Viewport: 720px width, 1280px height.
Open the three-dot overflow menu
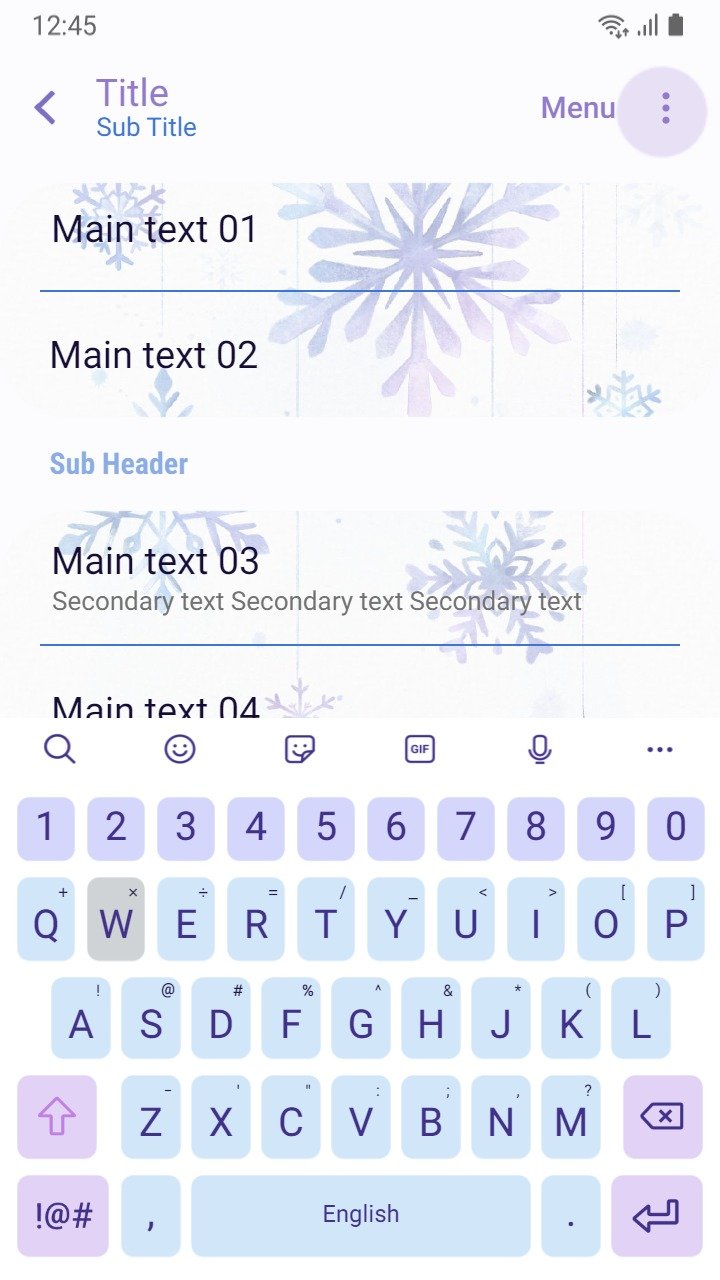point(665,108)
